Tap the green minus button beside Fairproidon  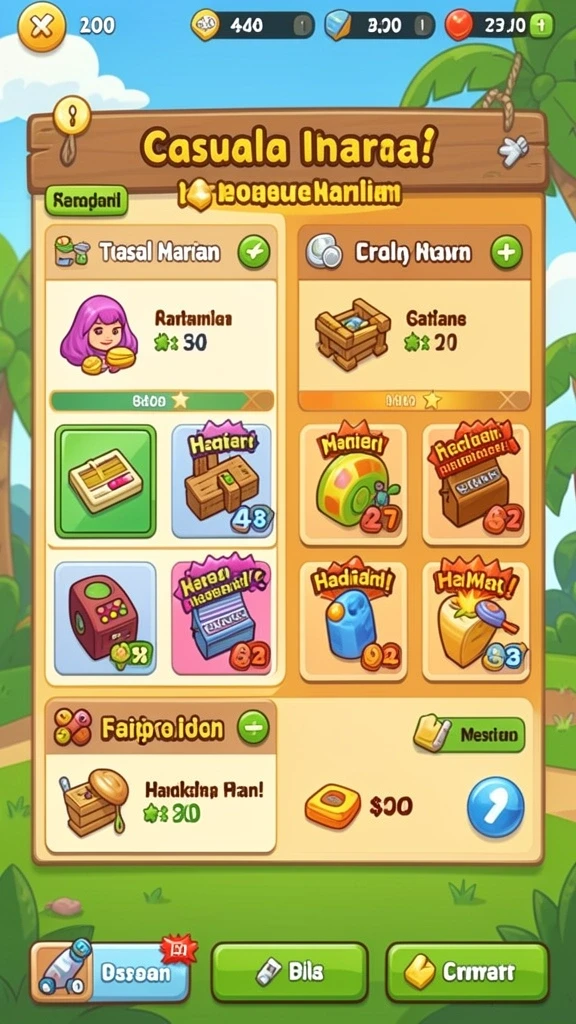click(x=253, y=728)
